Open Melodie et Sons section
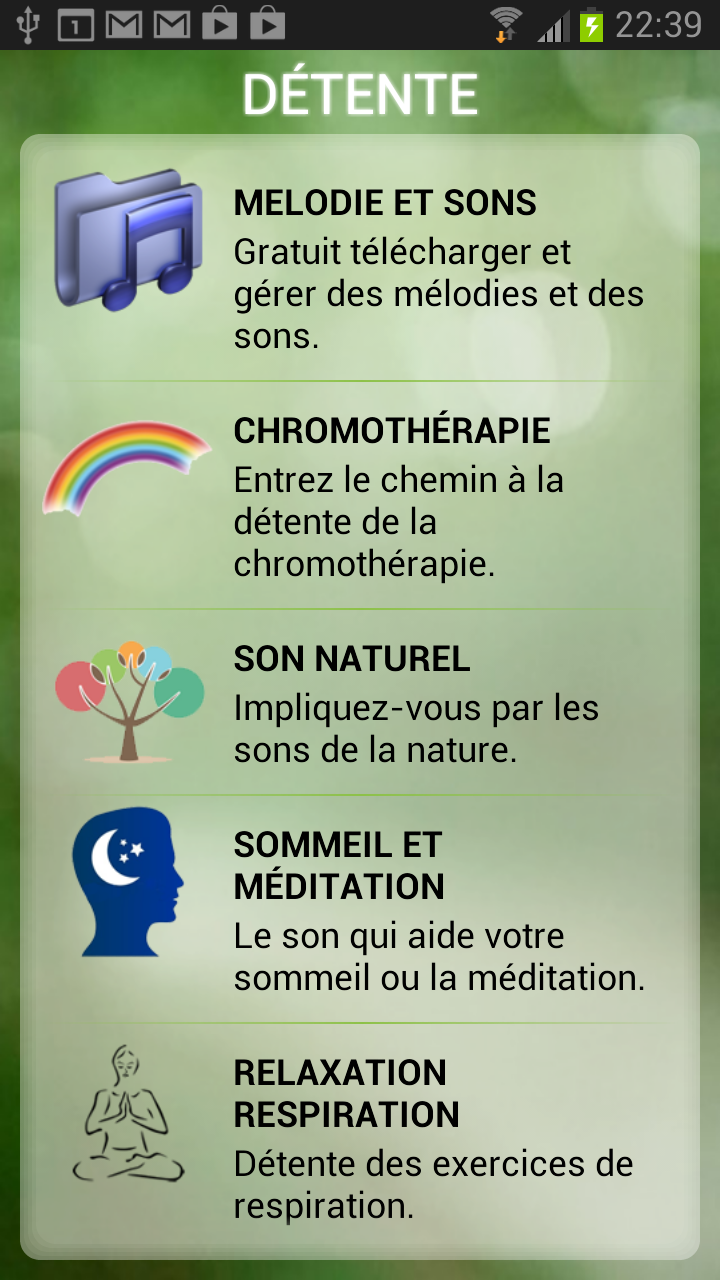The width and height of the screenshot is (720, 1280). (x=360, y=268)
